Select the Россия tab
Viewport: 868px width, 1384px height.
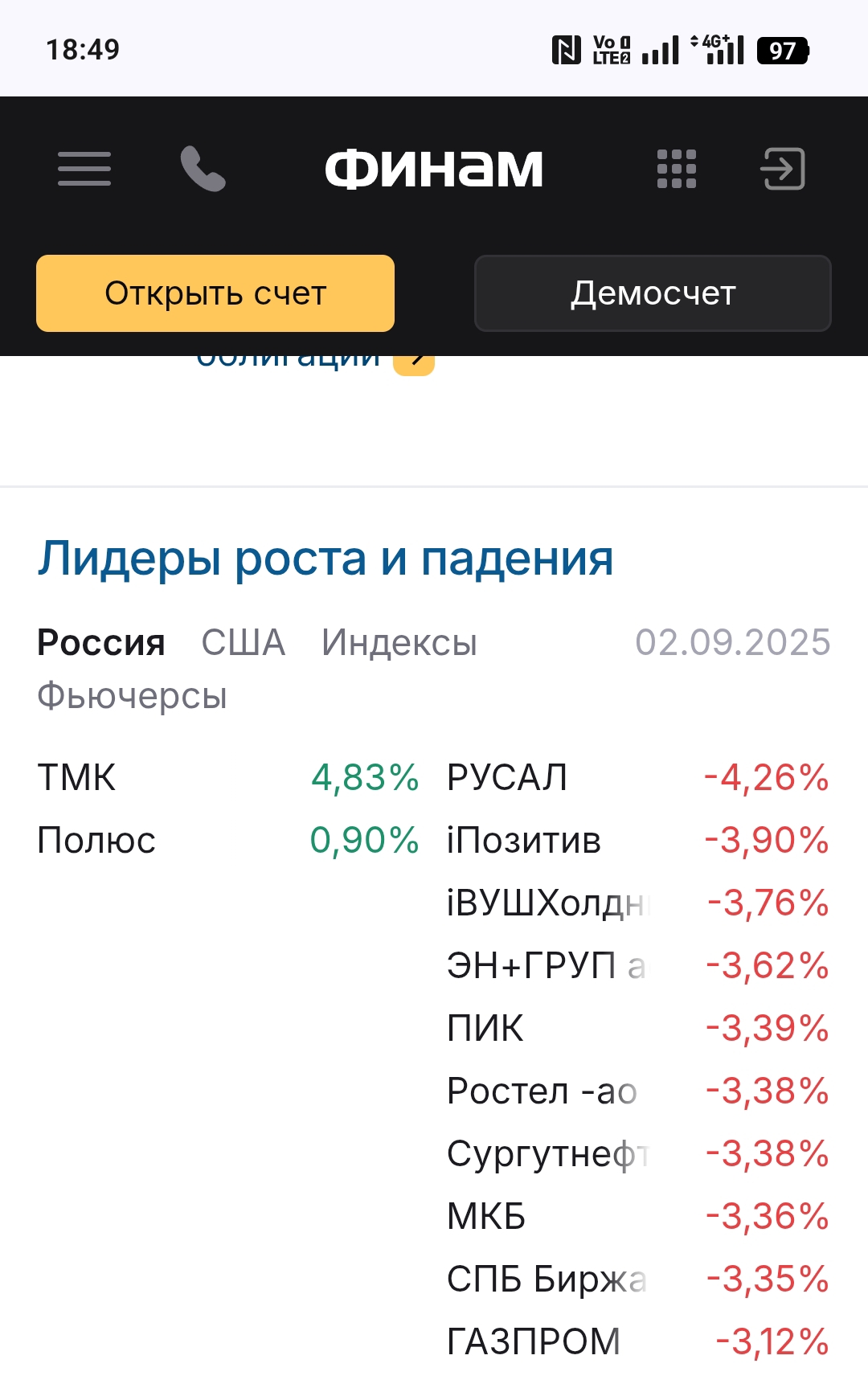tap(101, 643)
